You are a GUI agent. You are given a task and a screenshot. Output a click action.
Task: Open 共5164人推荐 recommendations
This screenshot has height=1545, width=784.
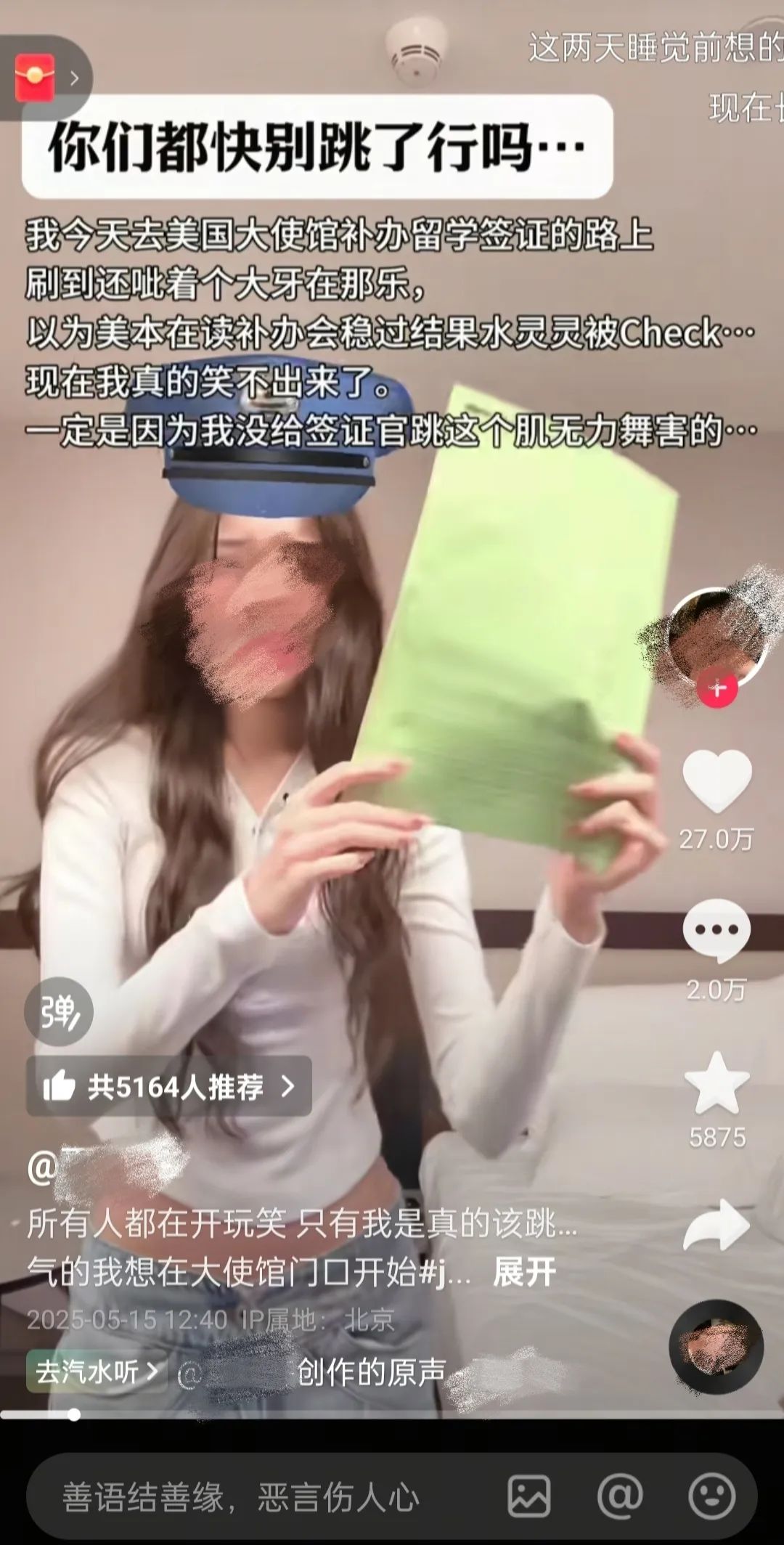(x=169, y=1086)
